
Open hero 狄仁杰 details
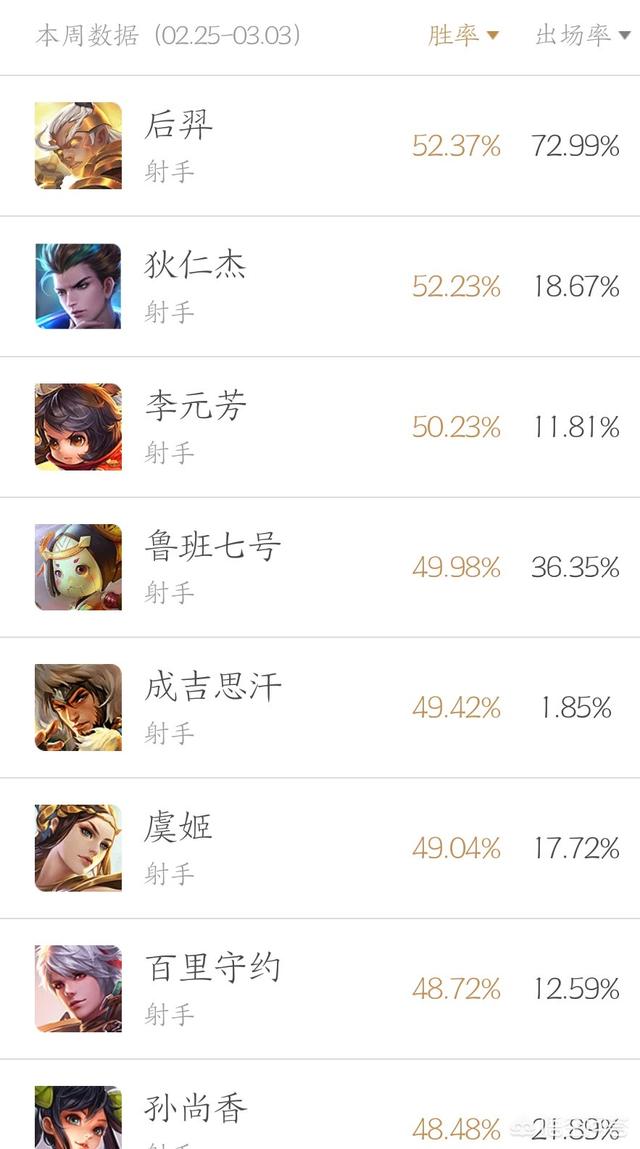pos(320,287)
